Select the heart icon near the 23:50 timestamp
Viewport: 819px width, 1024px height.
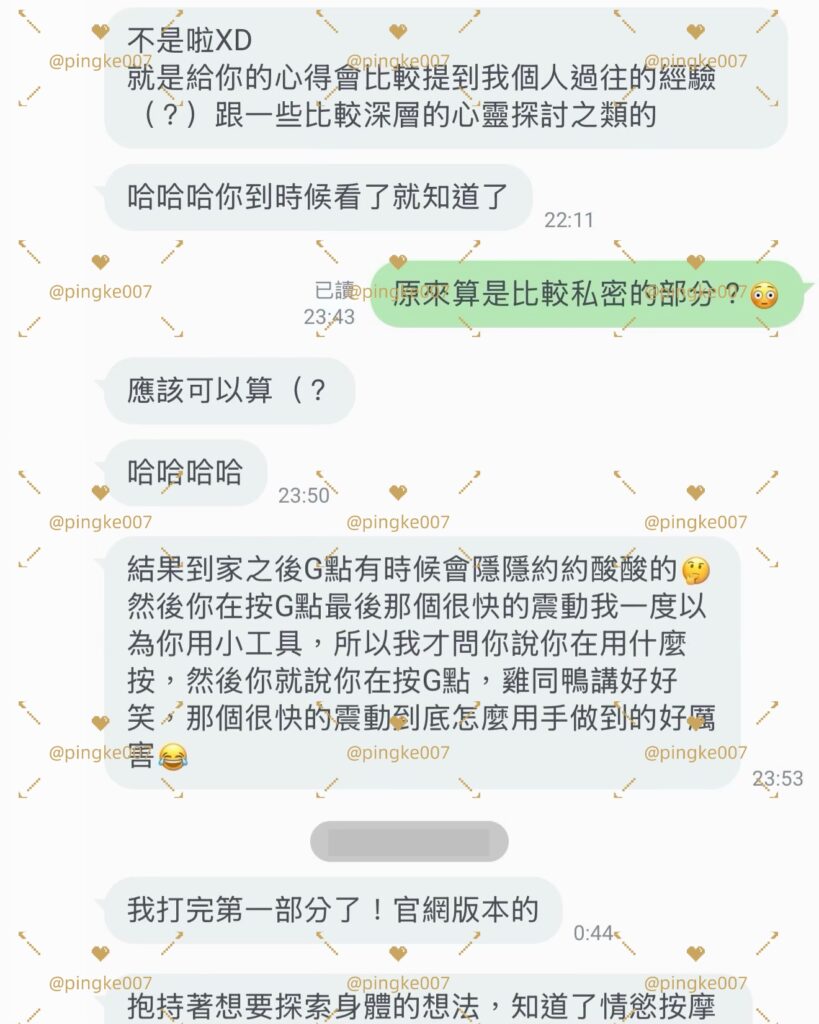click(x=399, y=492)
